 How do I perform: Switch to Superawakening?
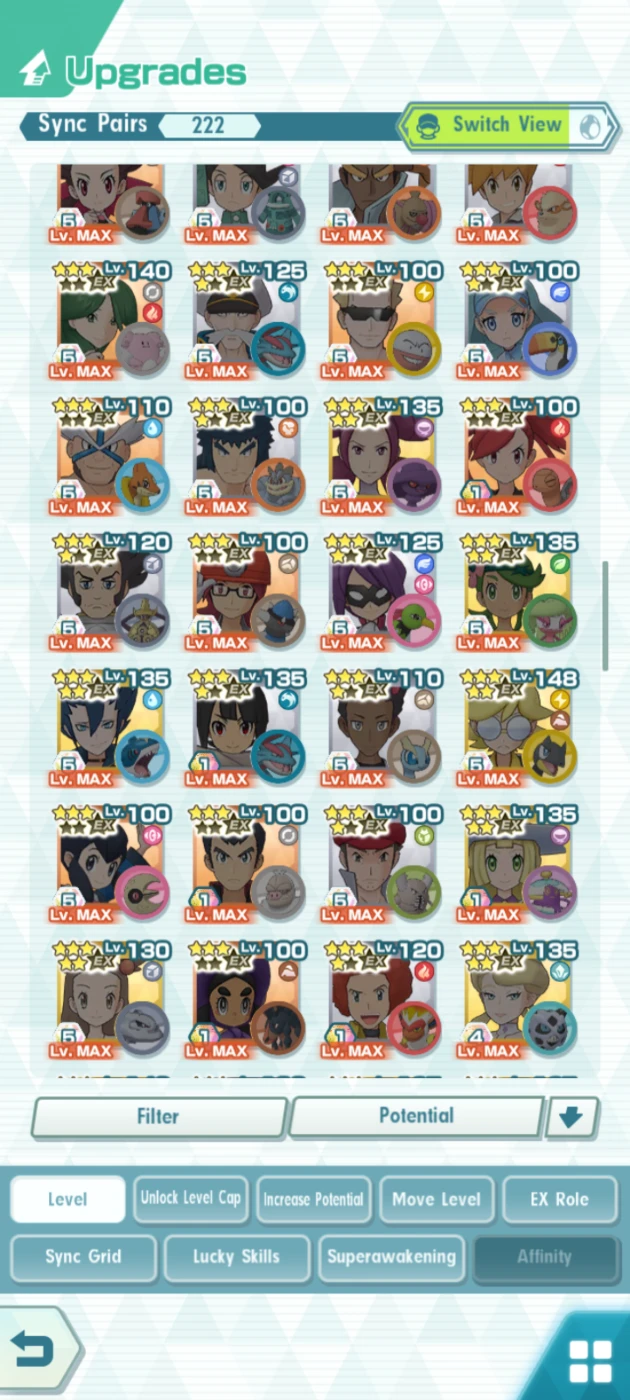pos(391,1257)
